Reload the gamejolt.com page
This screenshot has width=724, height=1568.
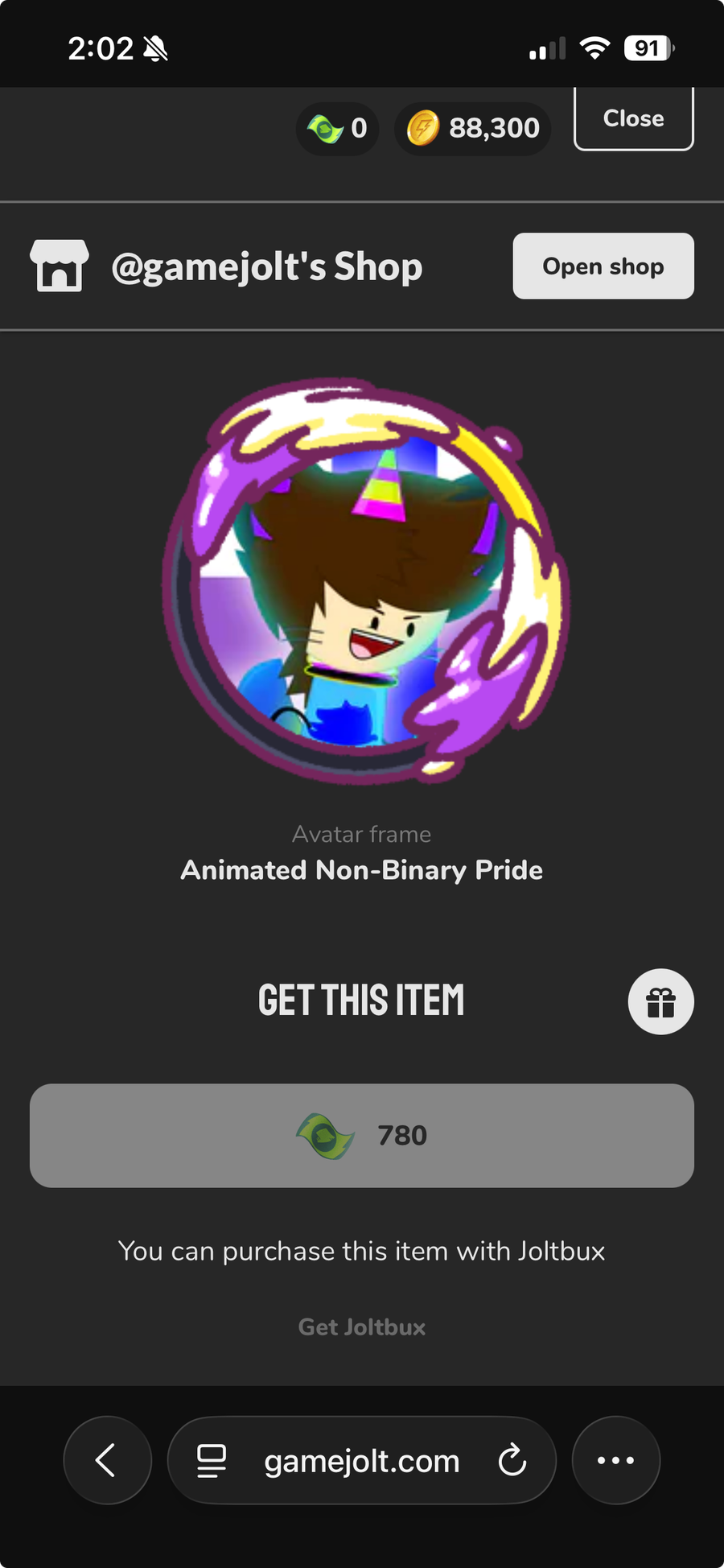512,1460
